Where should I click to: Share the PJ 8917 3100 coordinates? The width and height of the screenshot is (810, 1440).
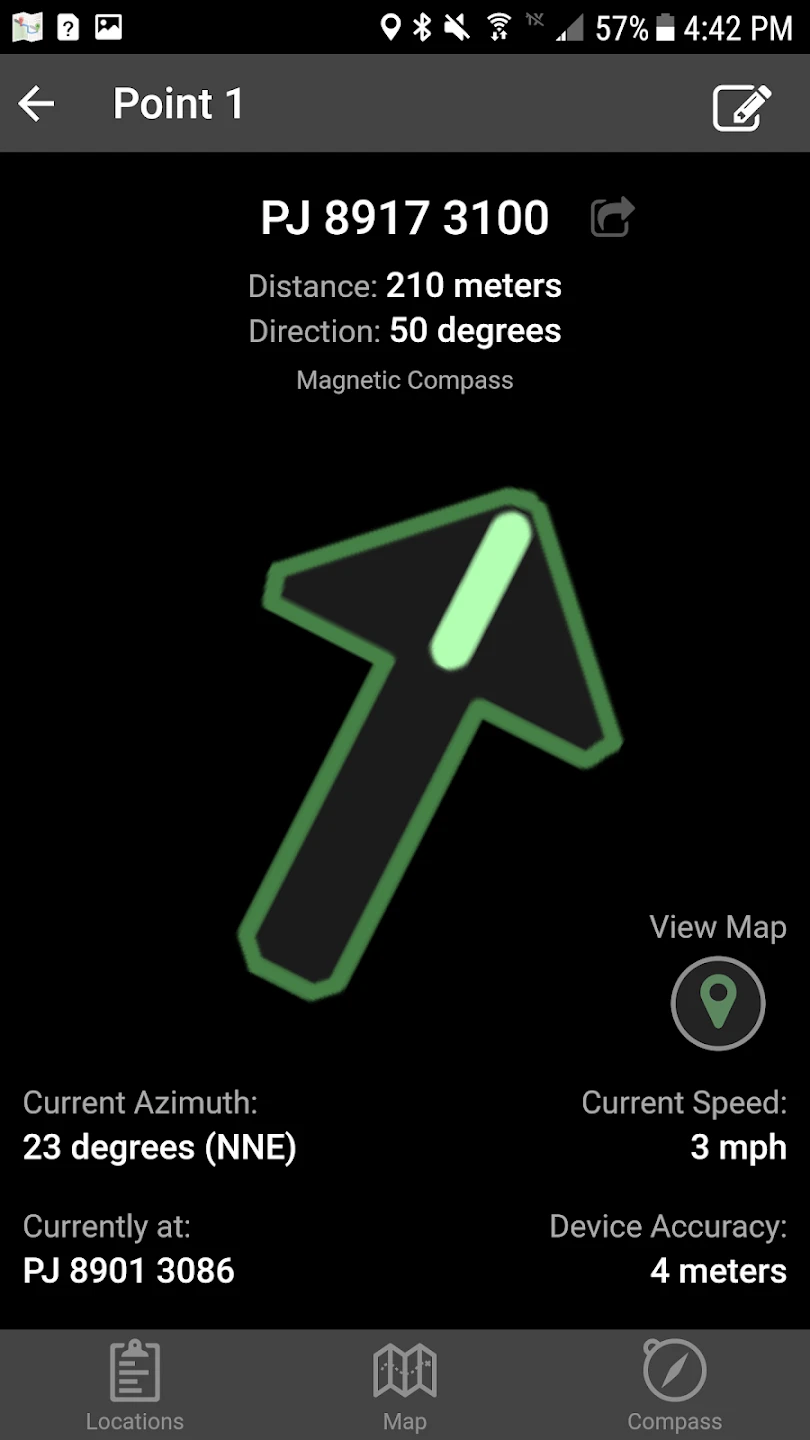click(x=612, y=217)
